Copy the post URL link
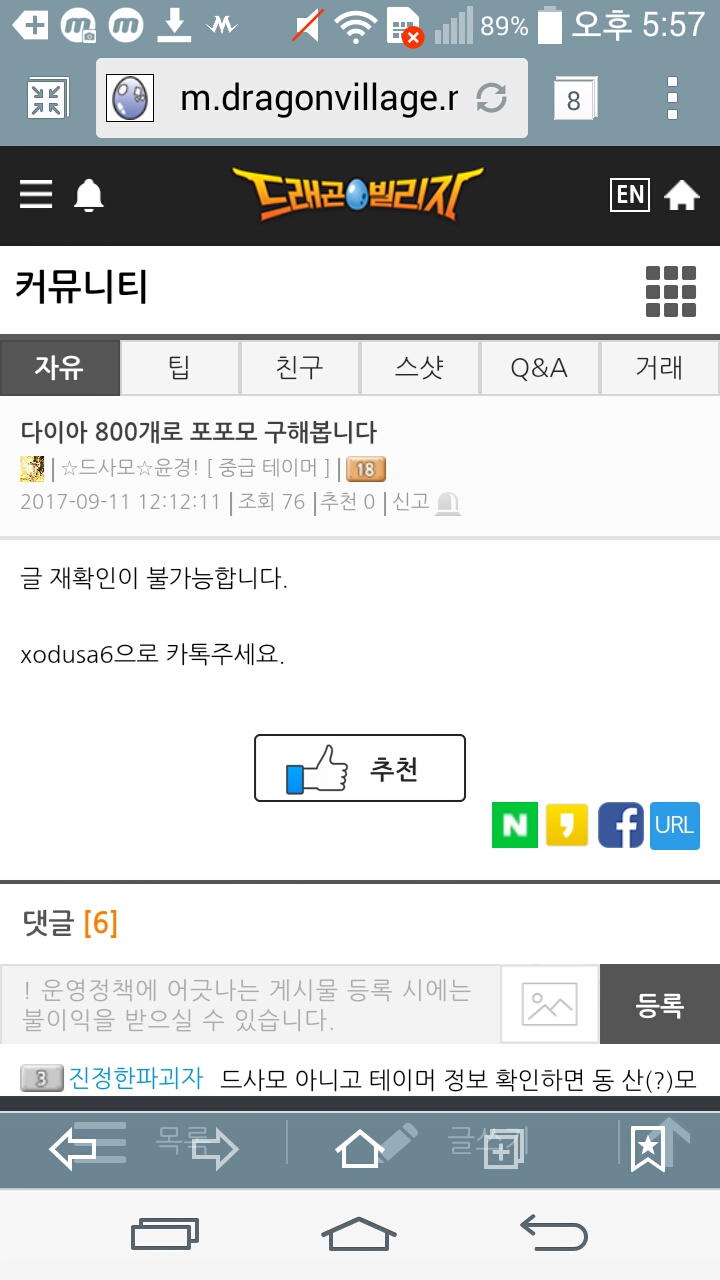 pos(675,825)
